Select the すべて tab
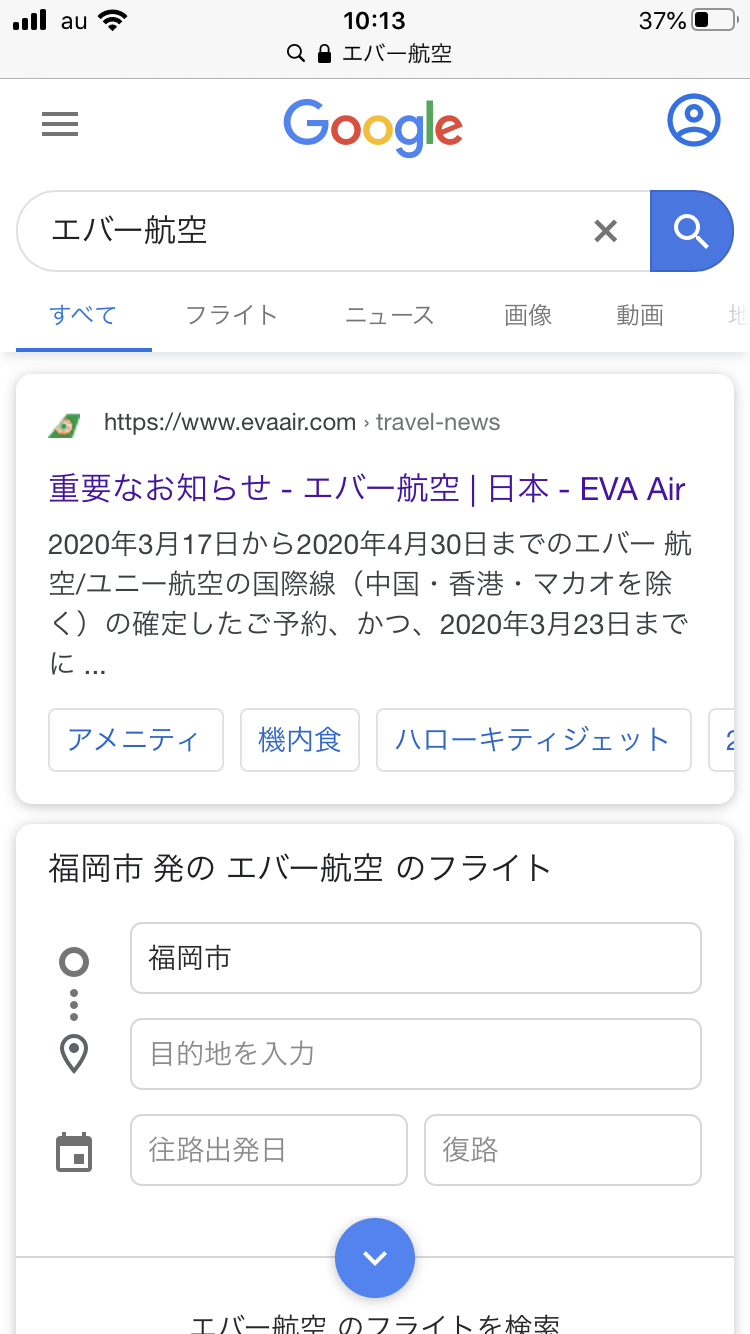The height and width of the screenshot is (1334, 750). point(84,316)
